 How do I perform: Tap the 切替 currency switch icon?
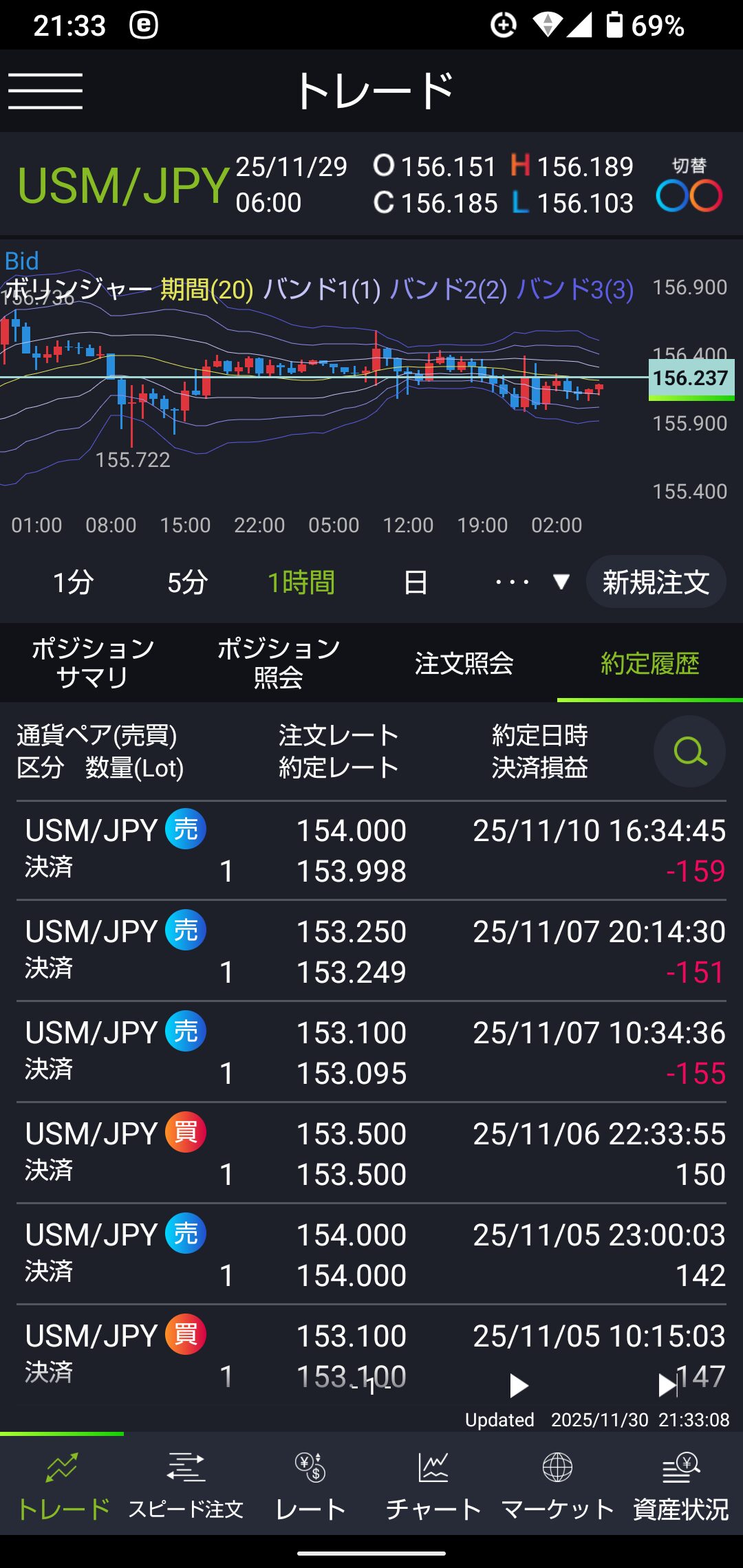pyautogui.click(x=689, y=187)
